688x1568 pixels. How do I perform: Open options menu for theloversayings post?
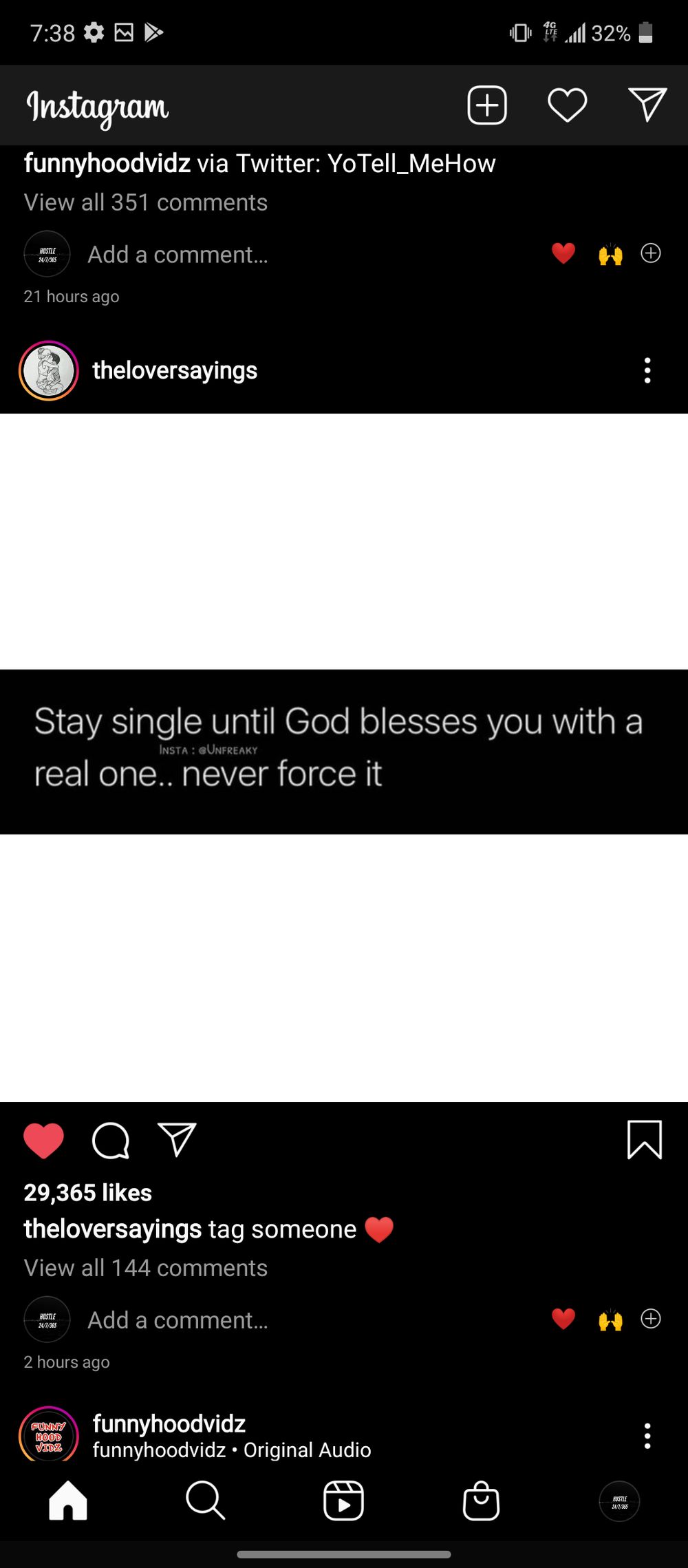[x=647, y=370]
